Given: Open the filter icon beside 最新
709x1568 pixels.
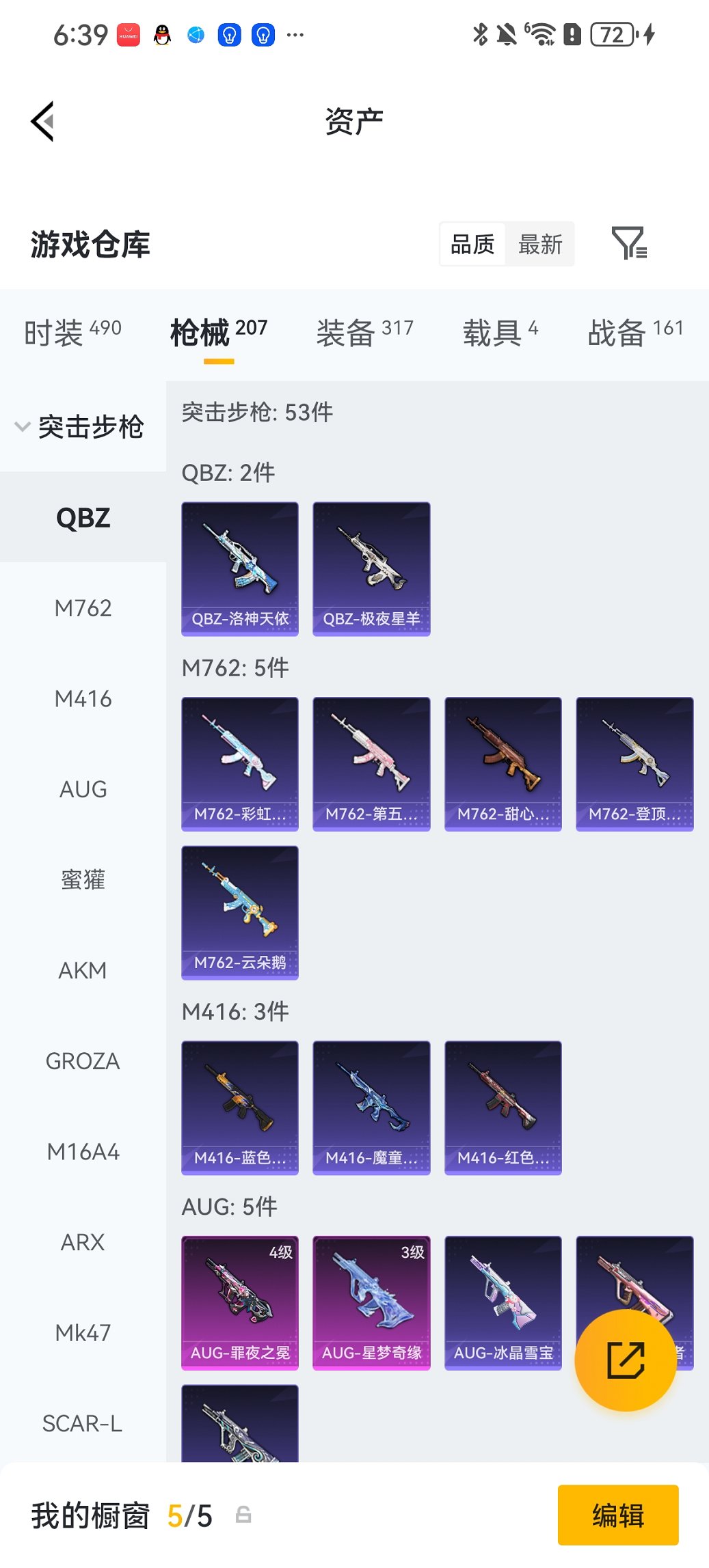Looking at the screenshot, I should (x=628, y=243).
